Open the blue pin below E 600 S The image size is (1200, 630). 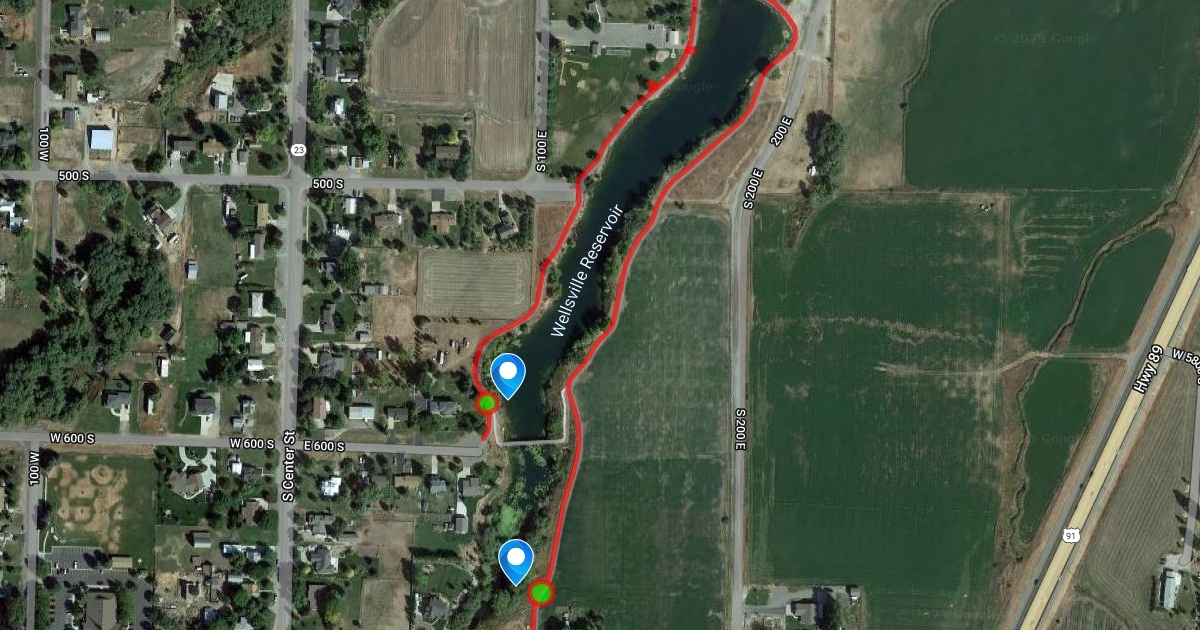516,560
